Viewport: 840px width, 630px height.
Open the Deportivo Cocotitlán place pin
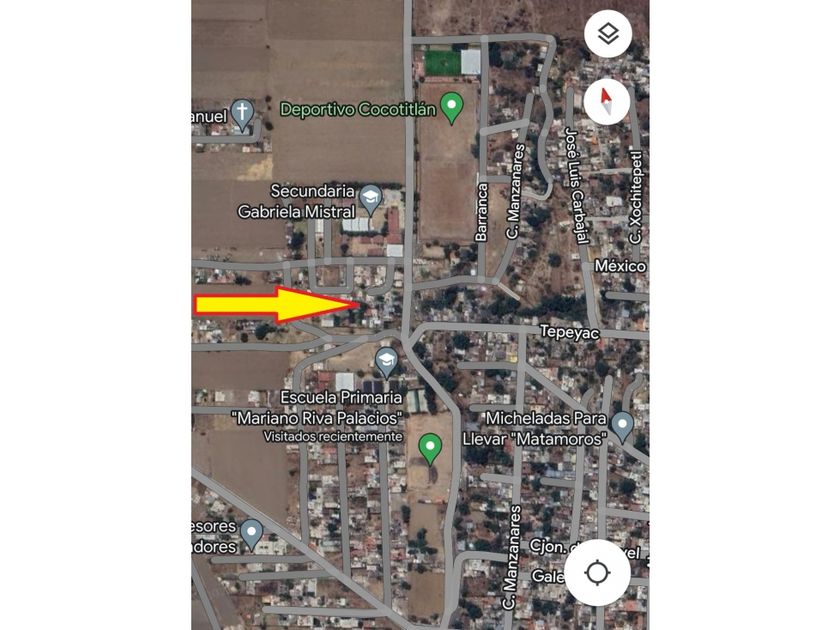coord(452,108)
